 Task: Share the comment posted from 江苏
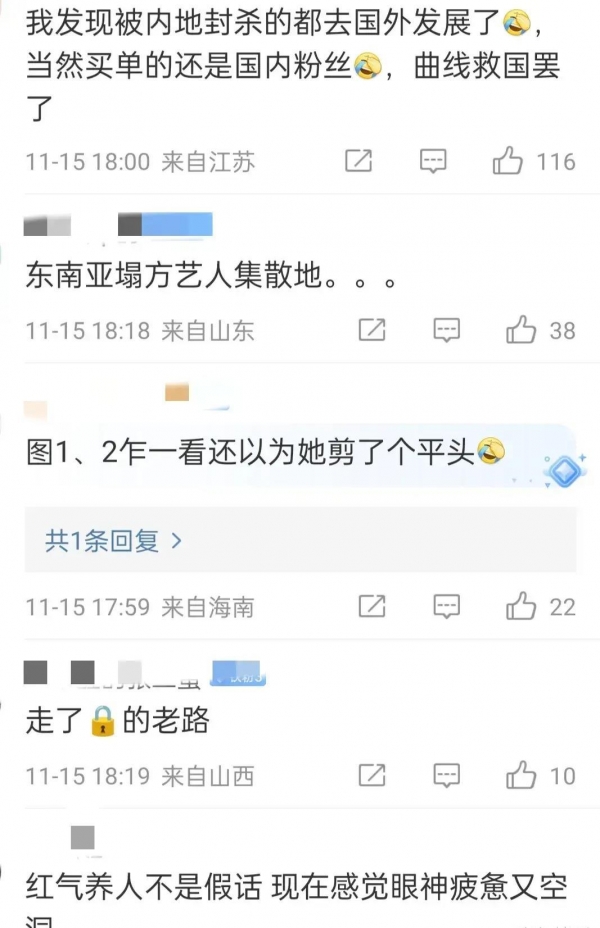tap(358, 161)
